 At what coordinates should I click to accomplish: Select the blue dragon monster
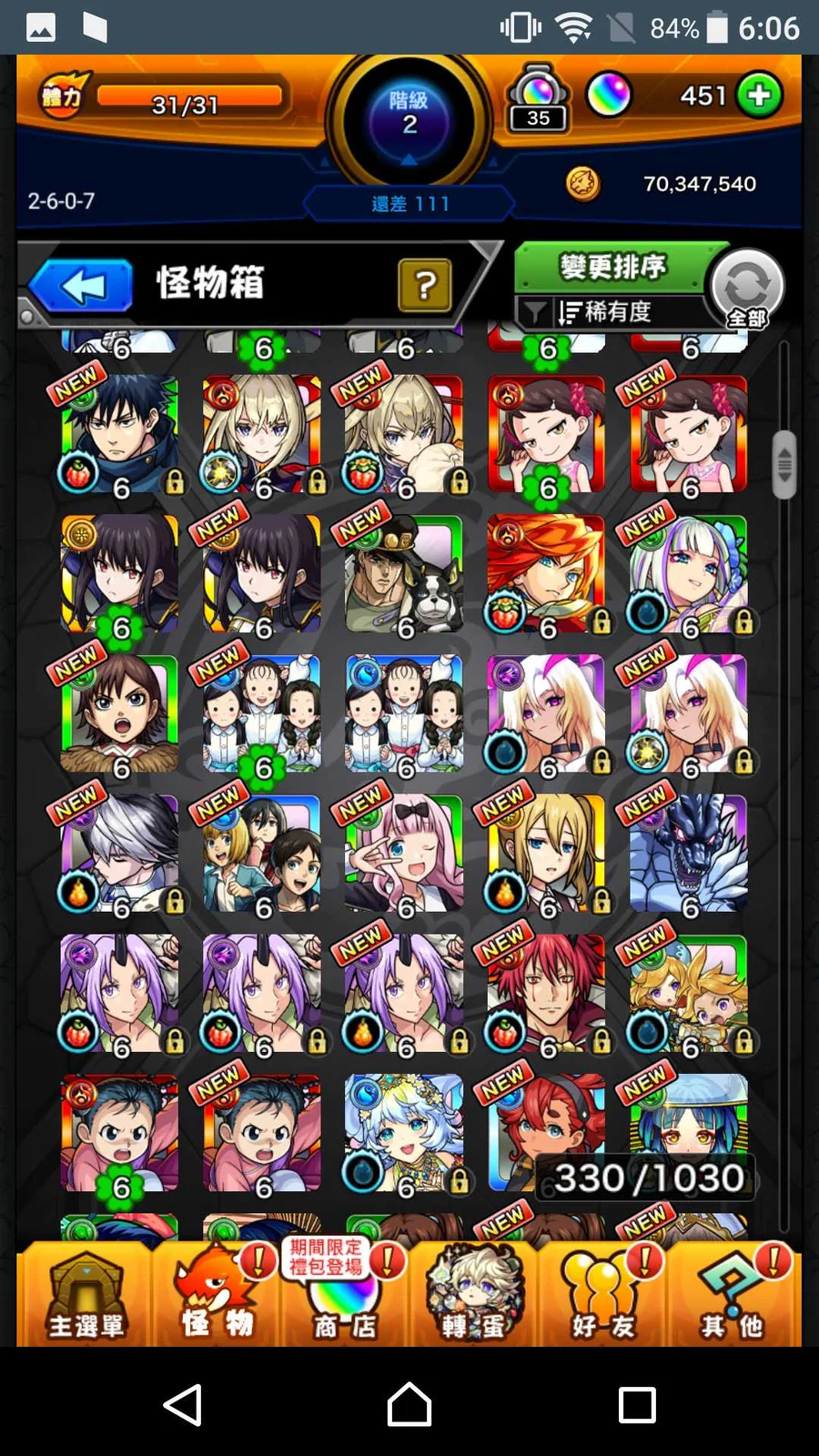[x=688, y=854]
